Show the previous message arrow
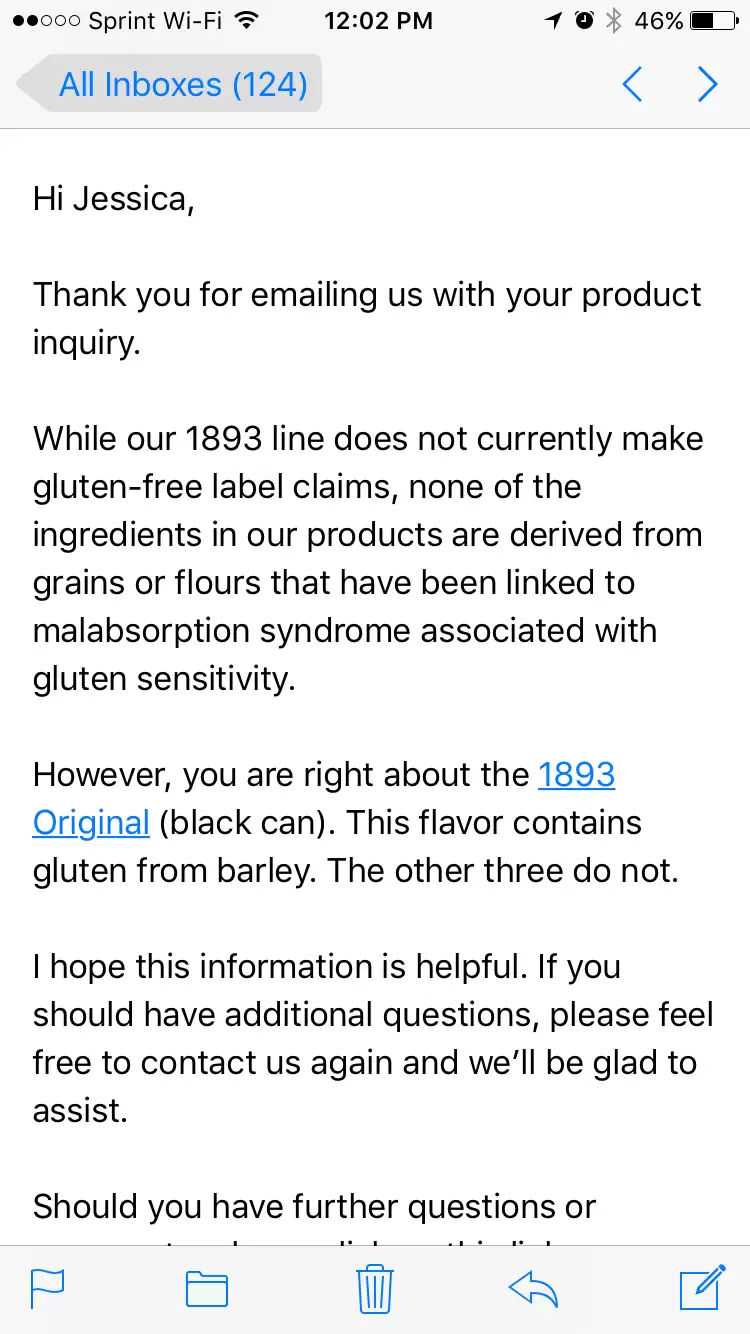Viewport: 750px width, 1334px height. pyautogui.click(x=632, y=84)
